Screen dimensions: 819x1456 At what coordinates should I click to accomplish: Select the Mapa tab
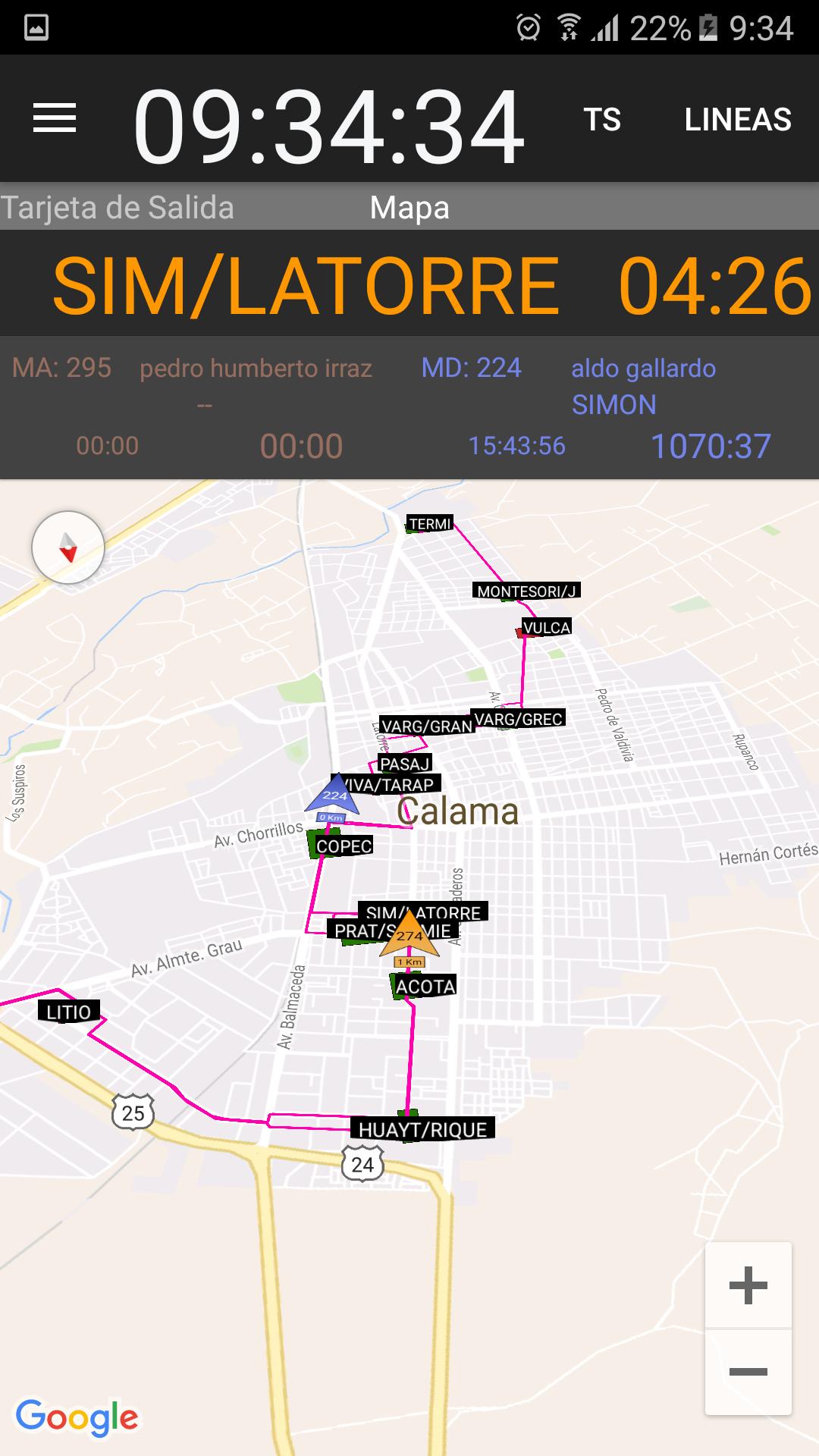[409, 208]
